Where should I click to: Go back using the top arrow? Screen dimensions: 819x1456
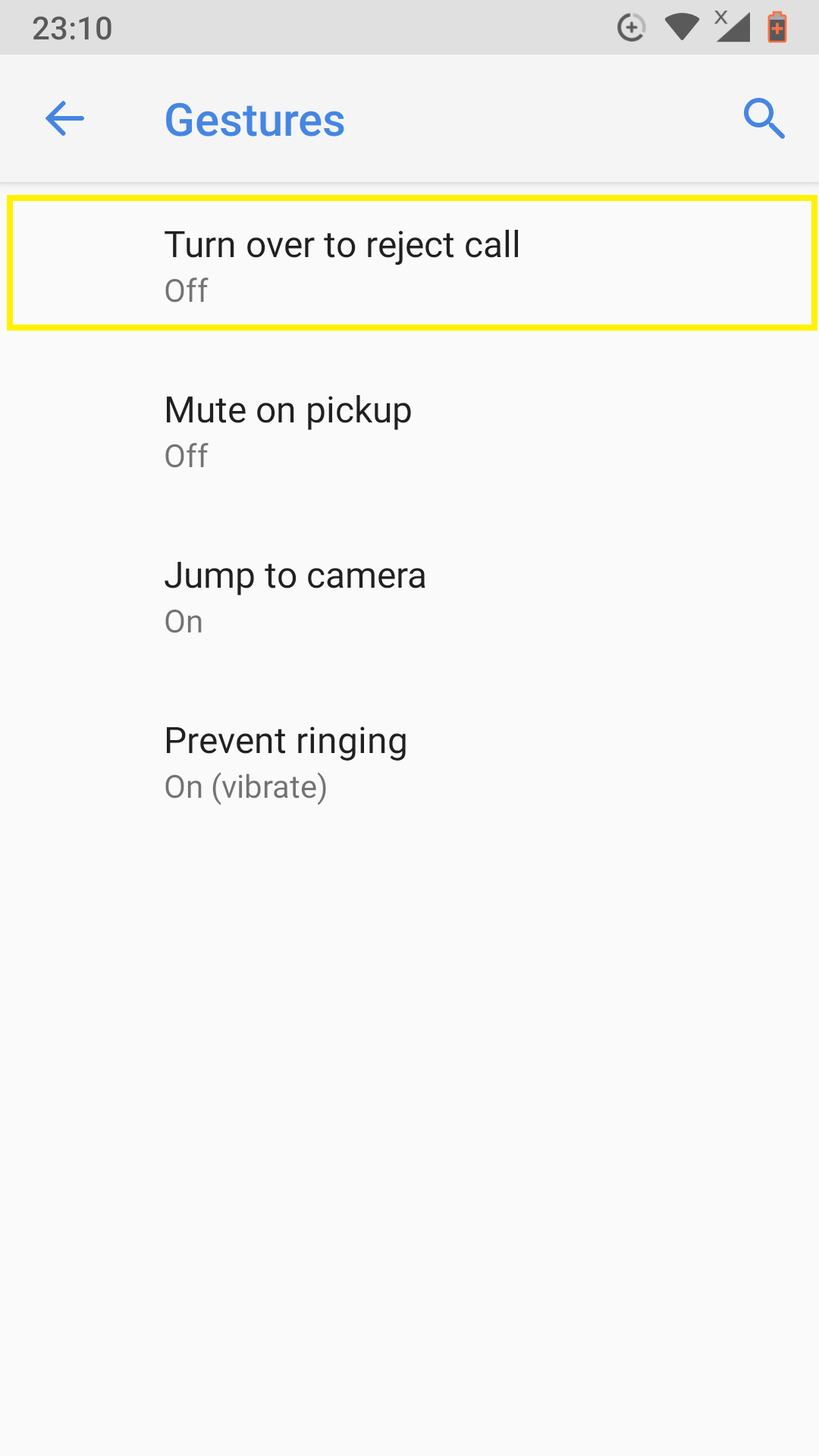tap(64, 119)
